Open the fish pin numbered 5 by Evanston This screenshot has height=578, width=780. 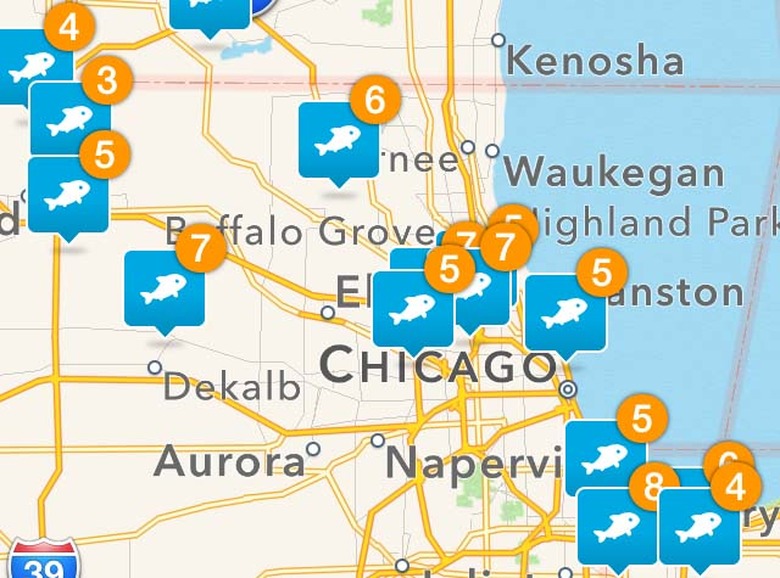coord(565,313)
